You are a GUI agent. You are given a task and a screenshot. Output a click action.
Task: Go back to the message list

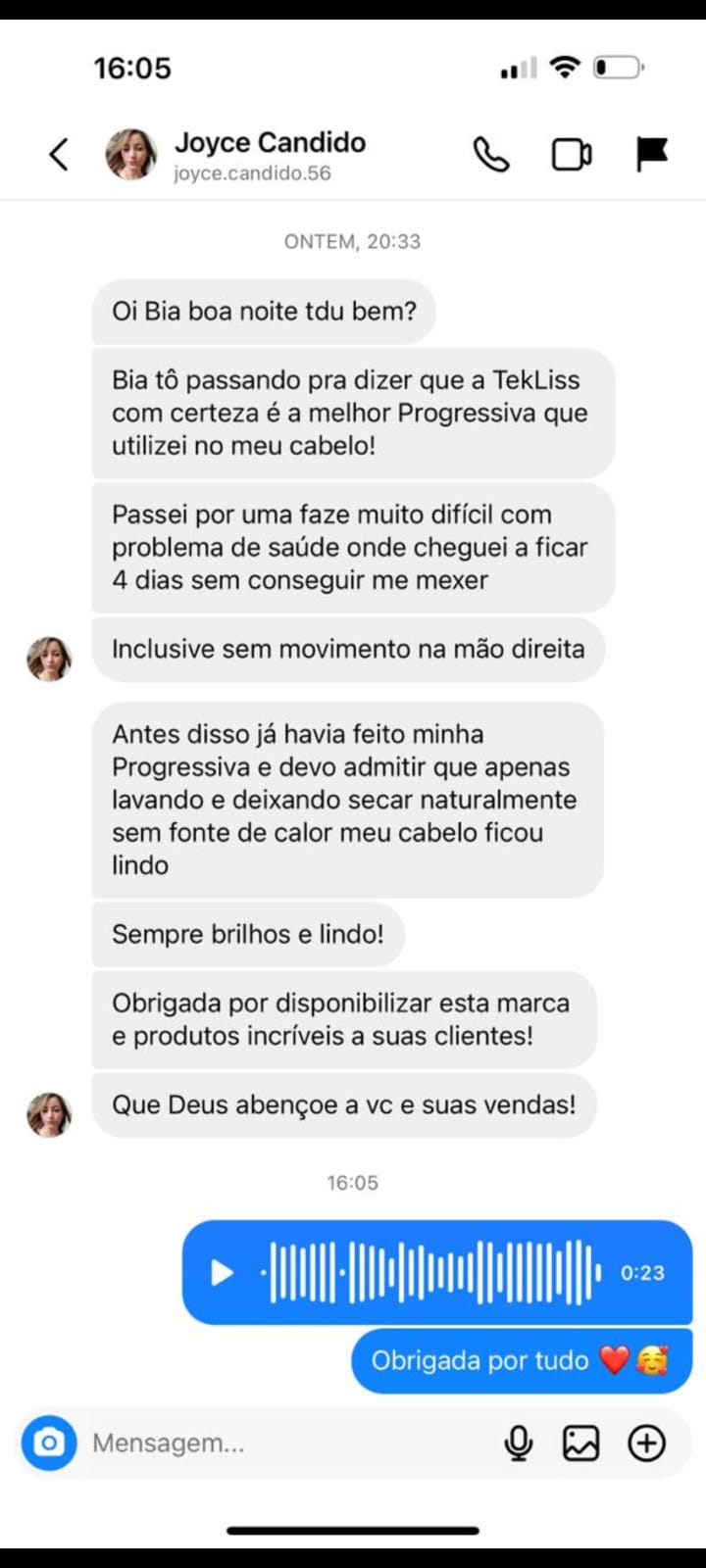(x=59, y=155)
